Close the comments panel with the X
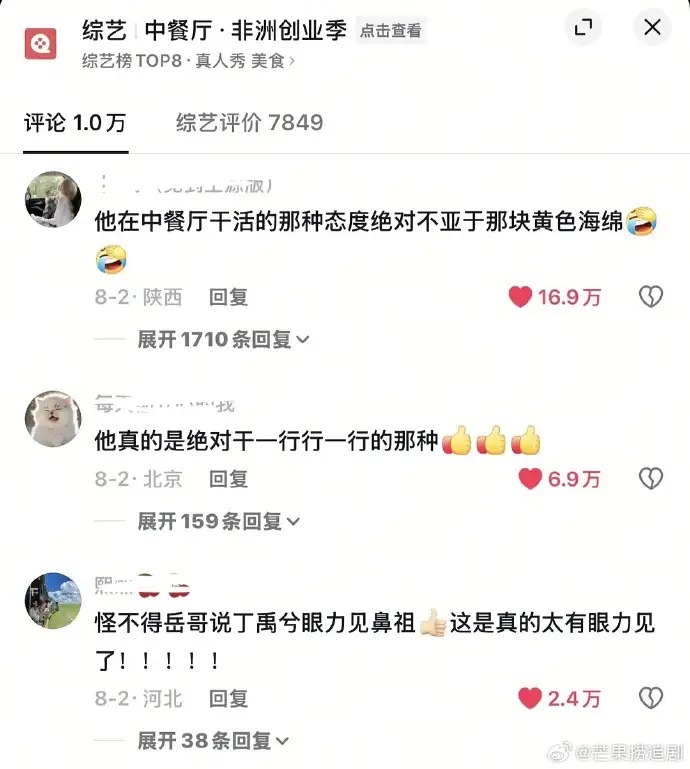The image size is (690, 769). click(x=652, y=29)
